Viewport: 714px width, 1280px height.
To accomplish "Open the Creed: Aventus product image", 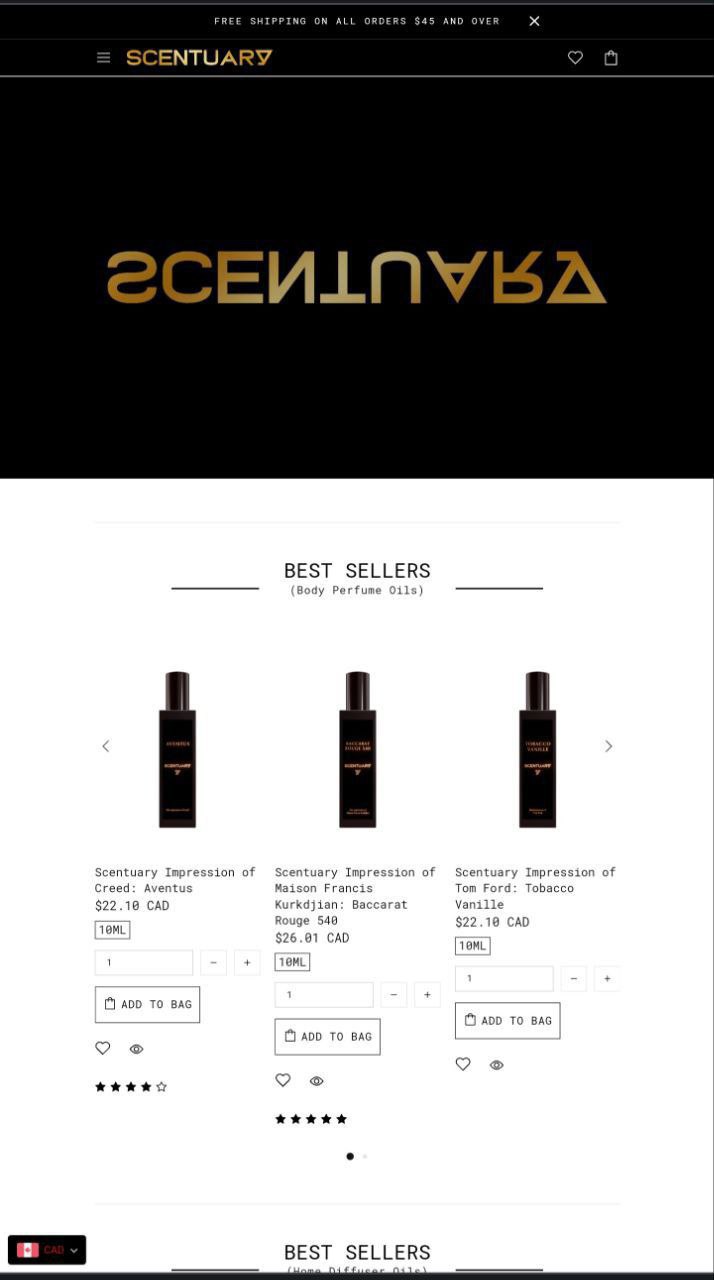I will click(177, 750).
